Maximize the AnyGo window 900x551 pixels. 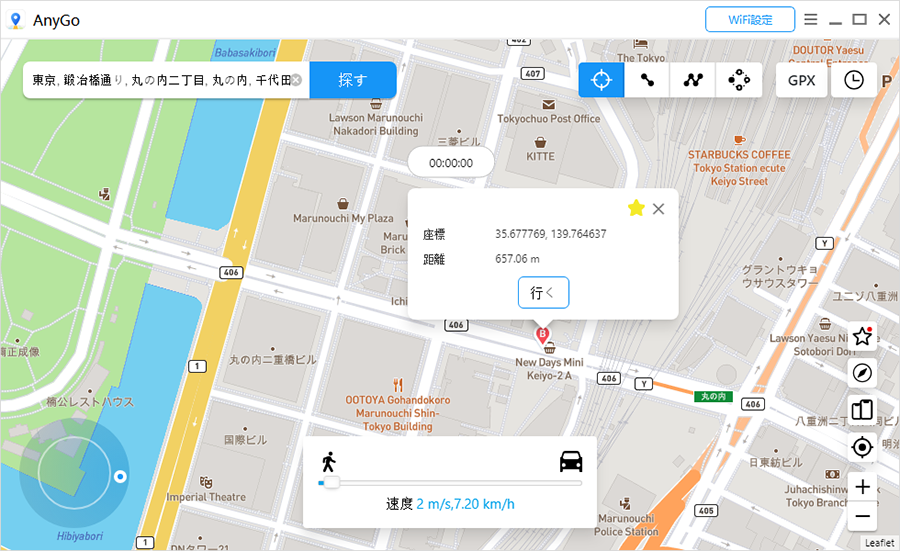coord(859,19)
